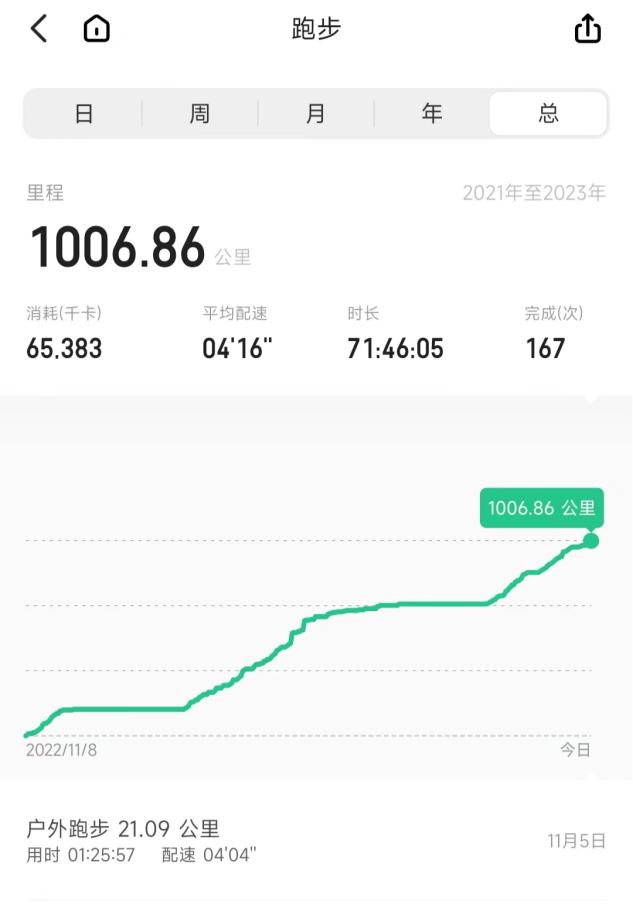Screen dimensions: 633x918
Task: Open the home icon in the top bar
Action: click(96, 29)
